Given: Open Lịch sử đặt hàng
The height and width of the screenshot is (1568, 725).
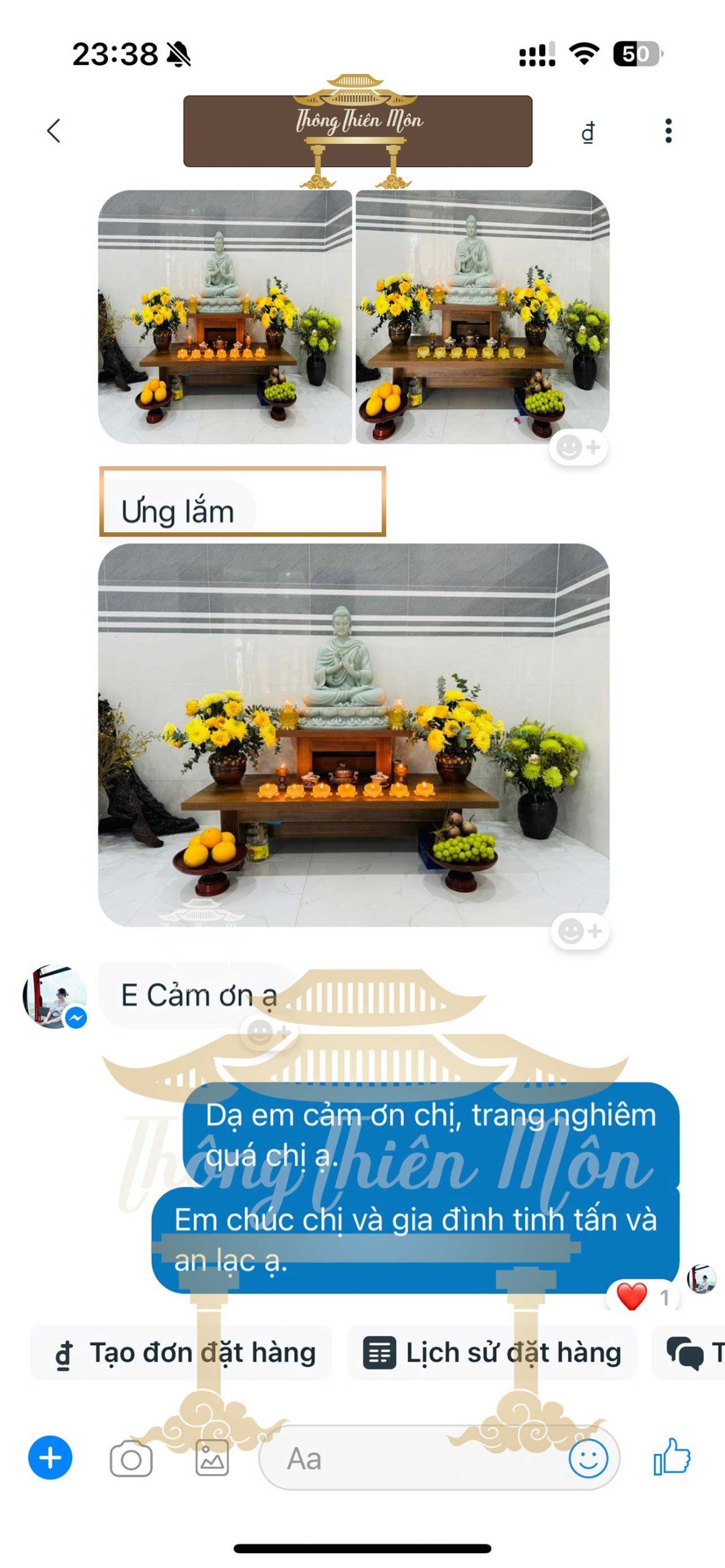Looking at the screenshot, I should click(492, 1352).
